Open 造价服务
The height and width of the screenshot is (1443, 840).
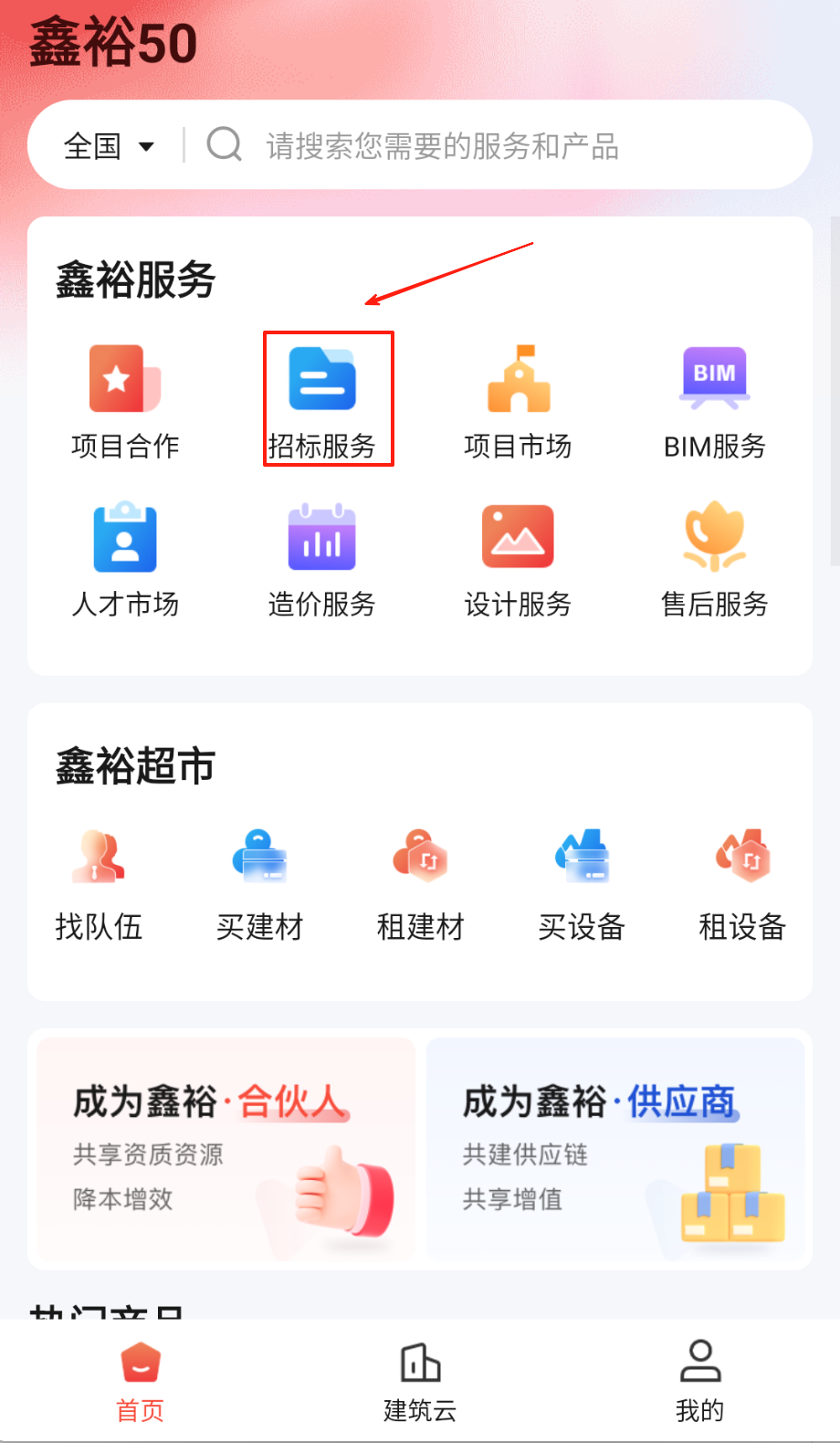[322, 559]
